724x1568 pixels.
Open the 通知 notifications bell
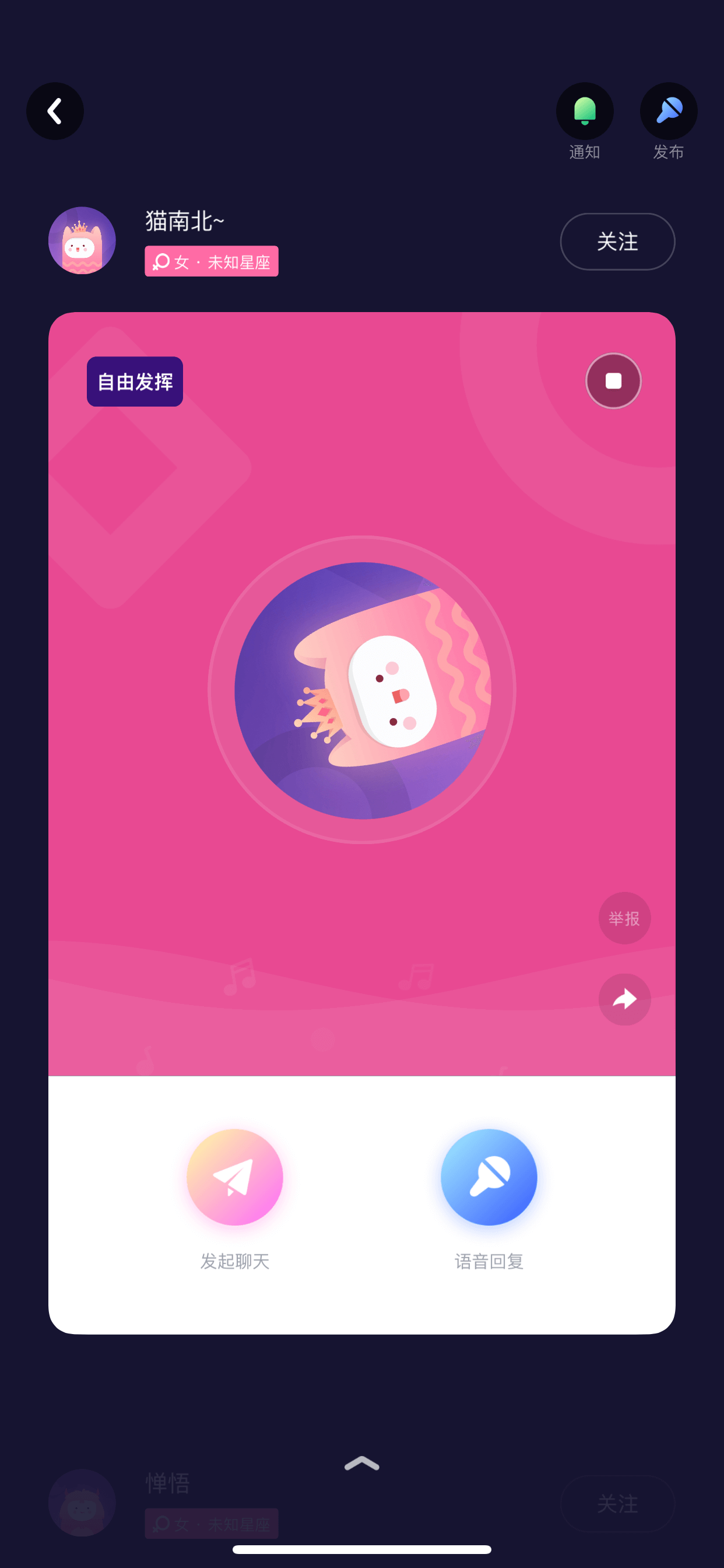[584, 111]
